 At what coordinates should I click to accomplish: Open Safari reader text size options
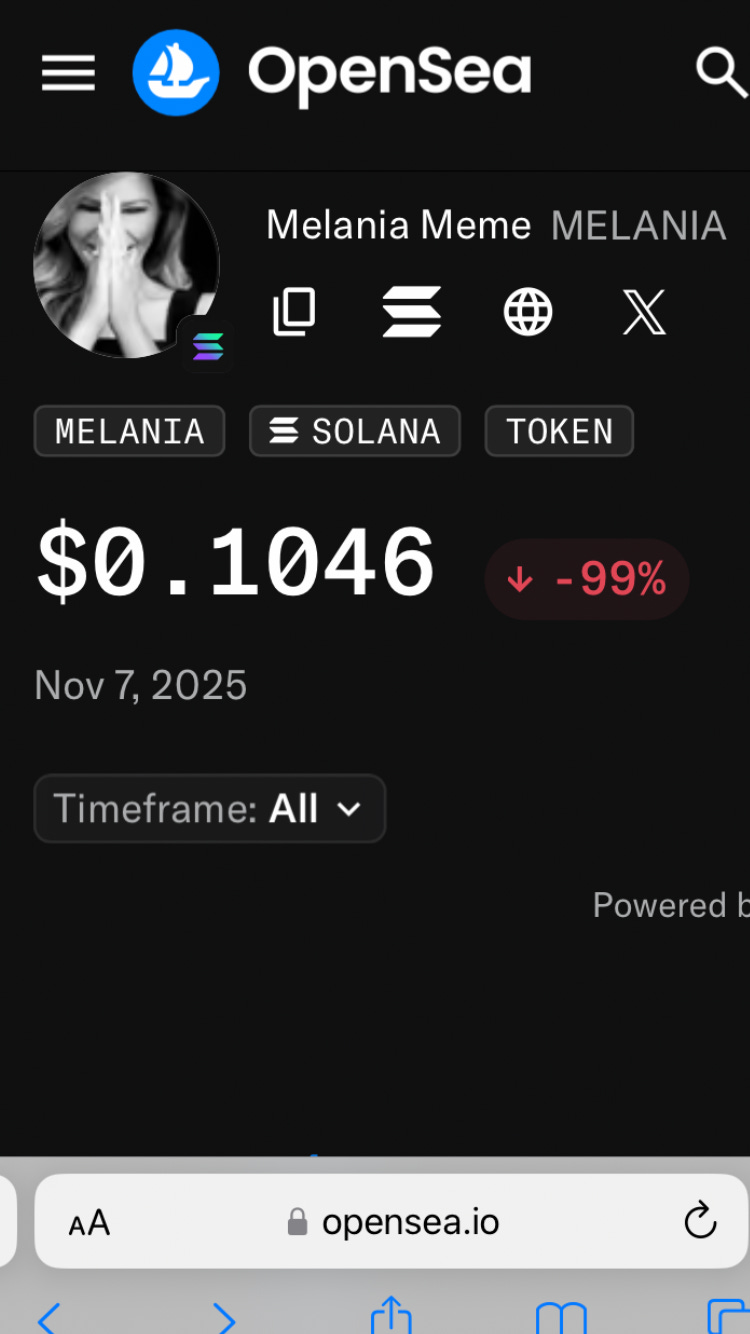pos(89,1222)
